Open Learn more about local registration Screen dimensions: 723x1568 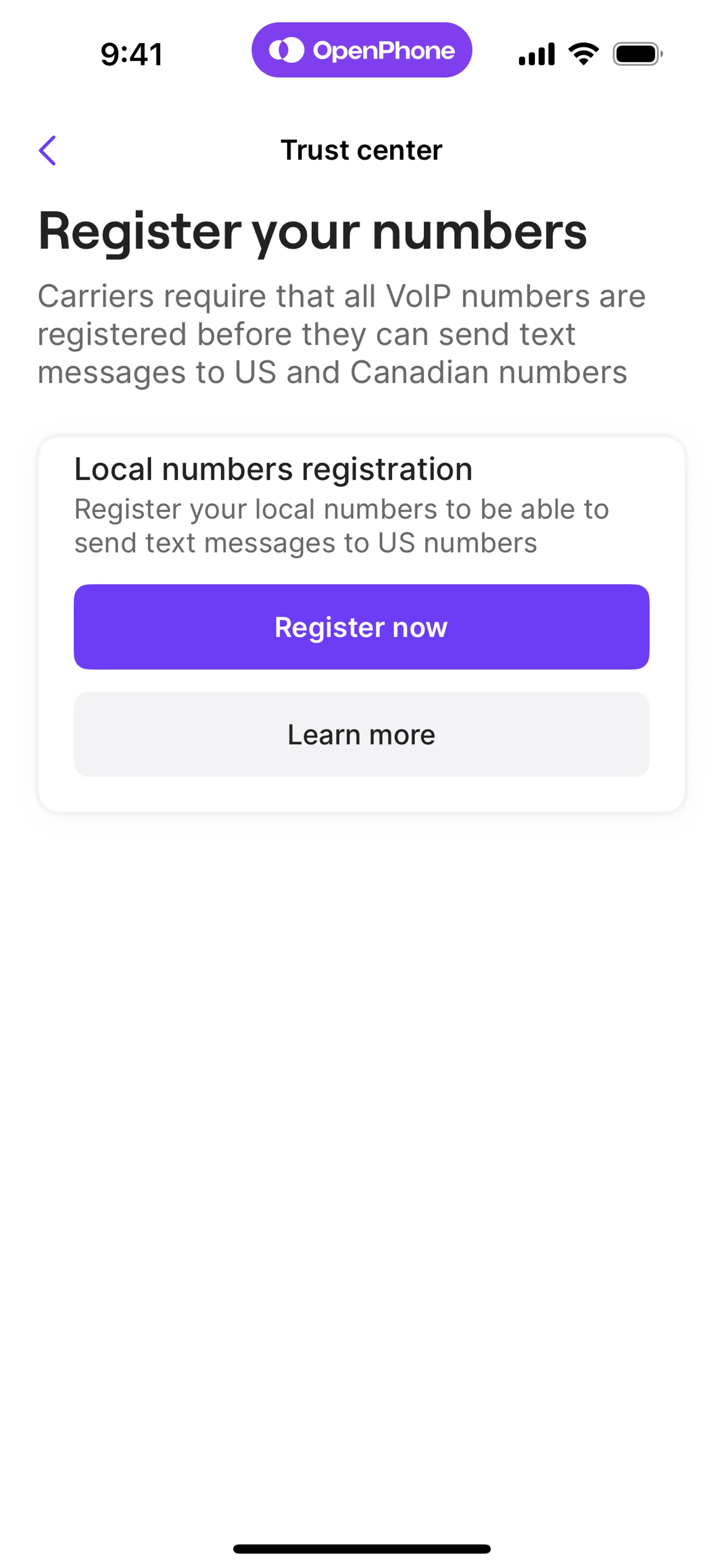(x=361, y=734)
